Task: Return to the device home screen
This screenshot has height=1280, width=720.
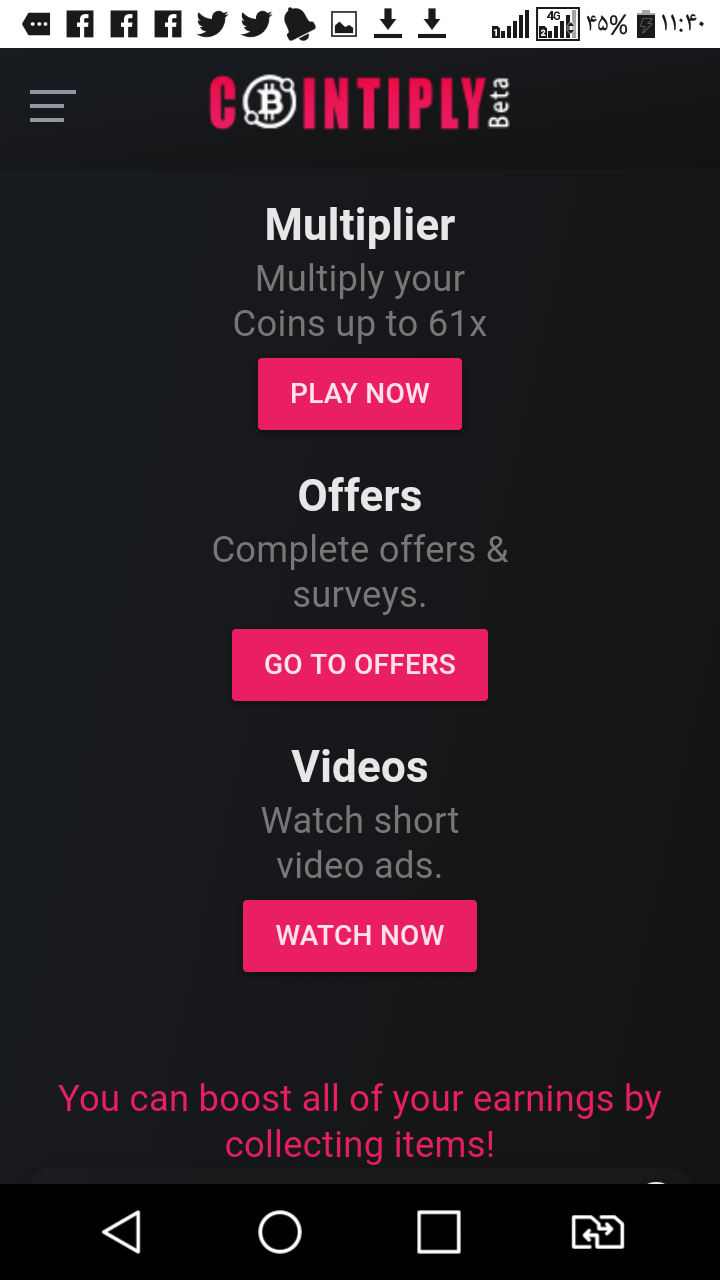Action: [280, 1232]
